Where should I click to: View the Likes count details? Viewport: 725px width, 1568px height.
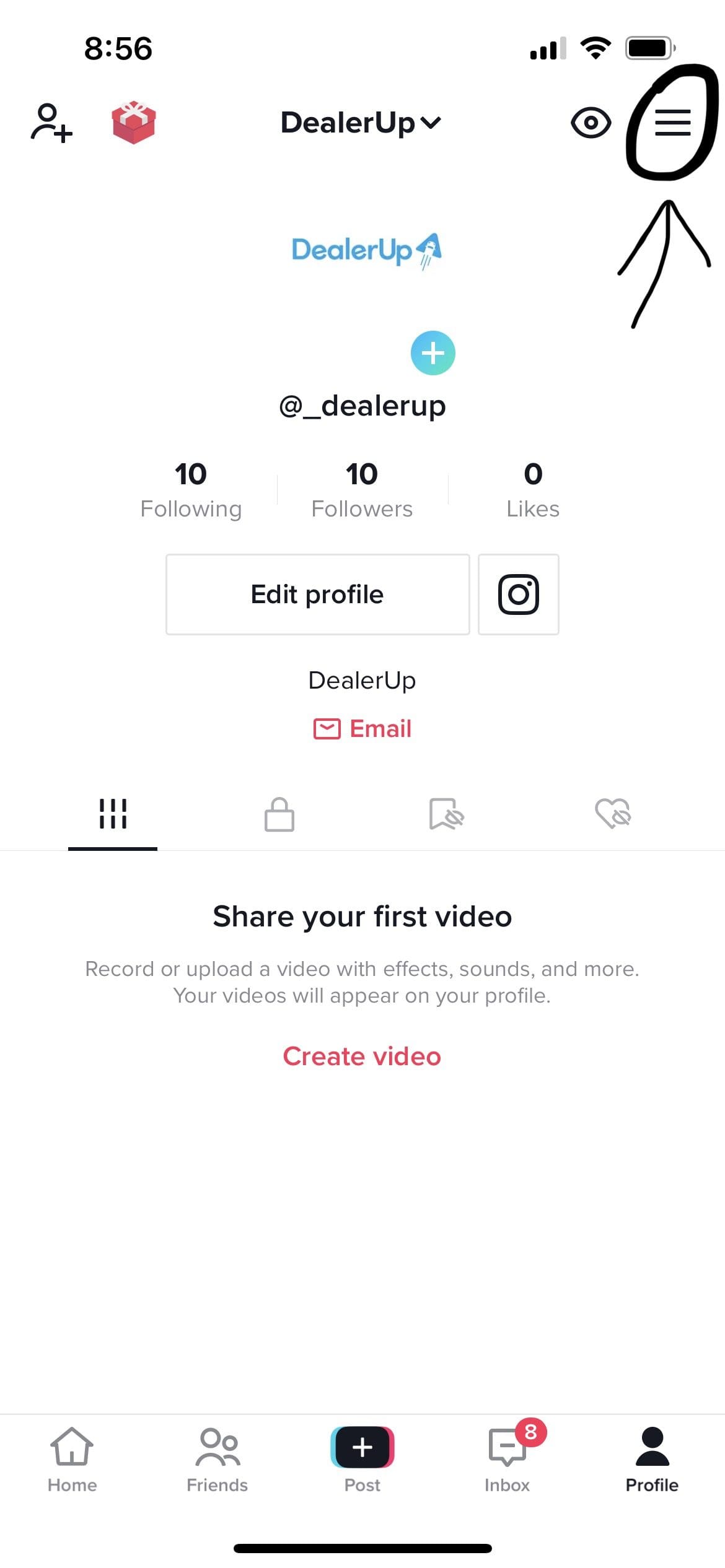(x=533, y=490)
